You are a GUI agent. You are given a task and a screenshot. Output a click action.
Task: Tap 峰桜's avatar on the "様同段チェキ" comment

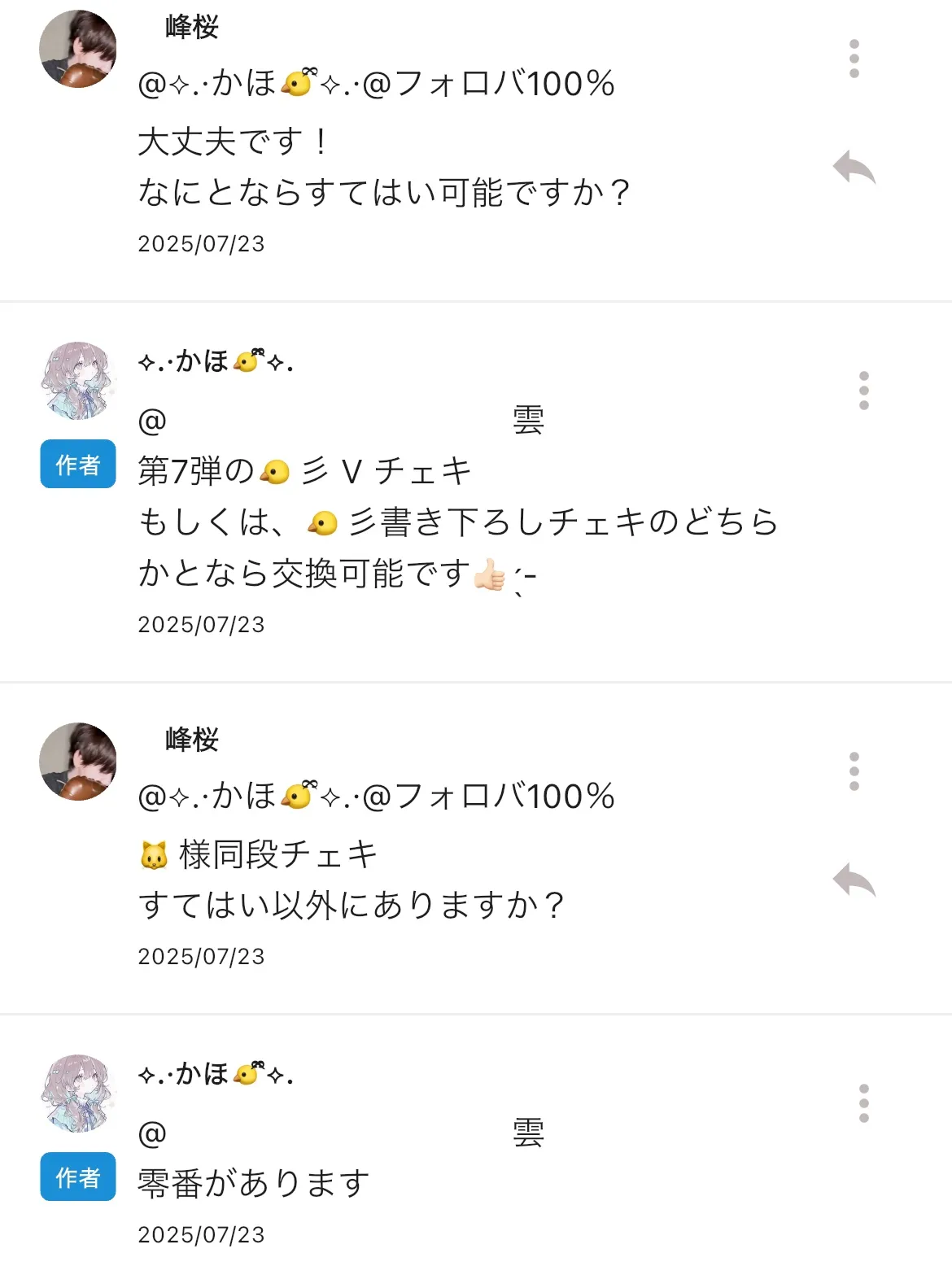tap(78, 762)
